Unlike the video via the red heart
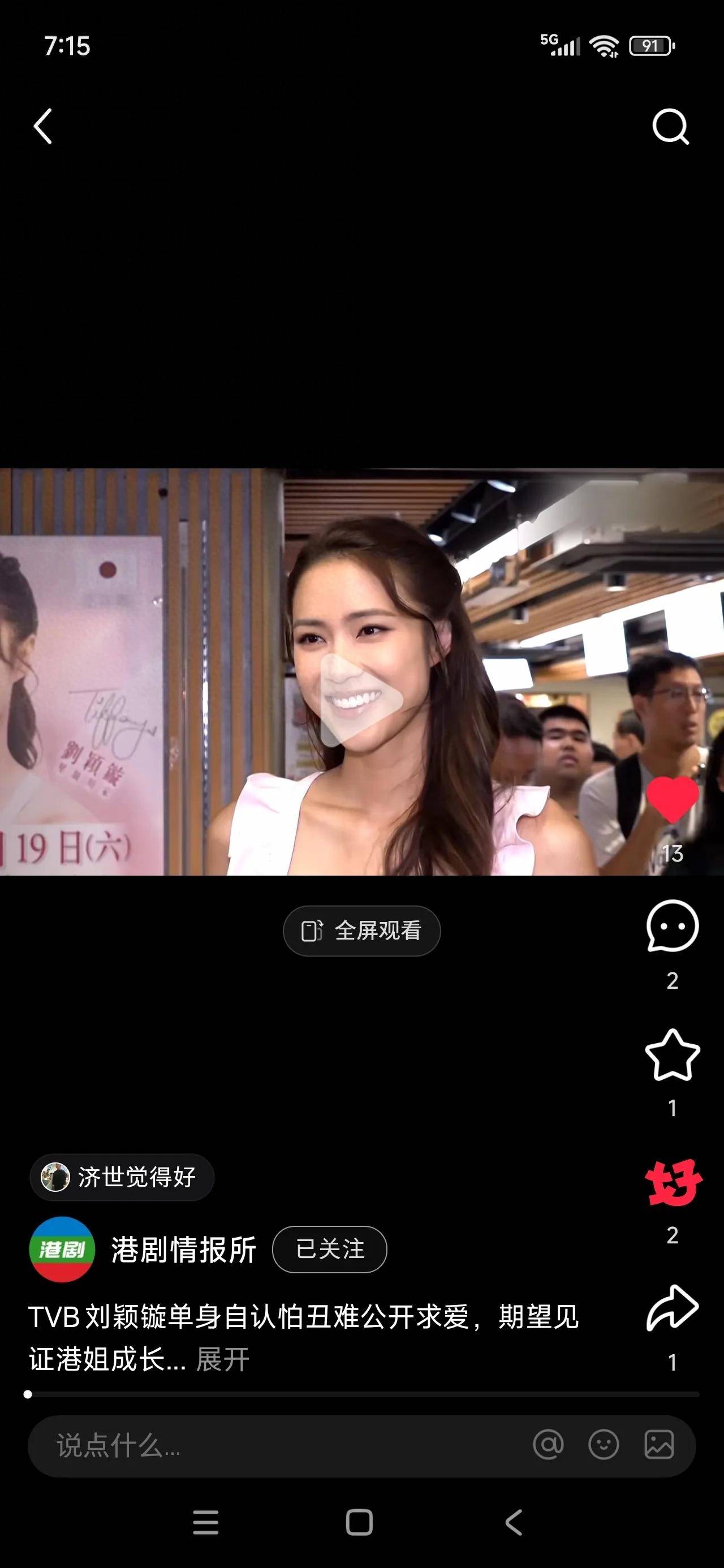The width and height of the screenshot is (724, 1568). (672, 800)
